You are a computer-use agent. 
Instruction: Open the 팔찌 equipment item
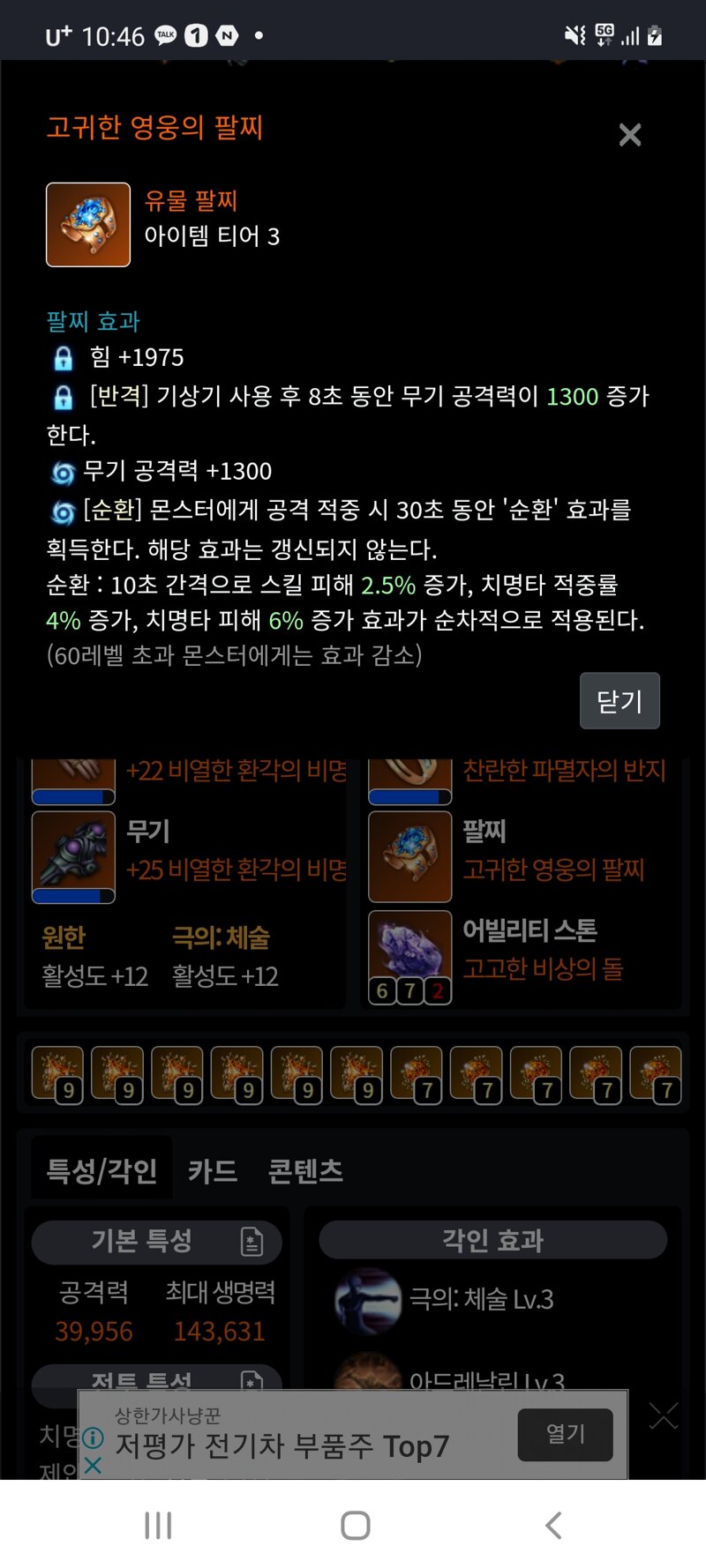click(410, 855)
